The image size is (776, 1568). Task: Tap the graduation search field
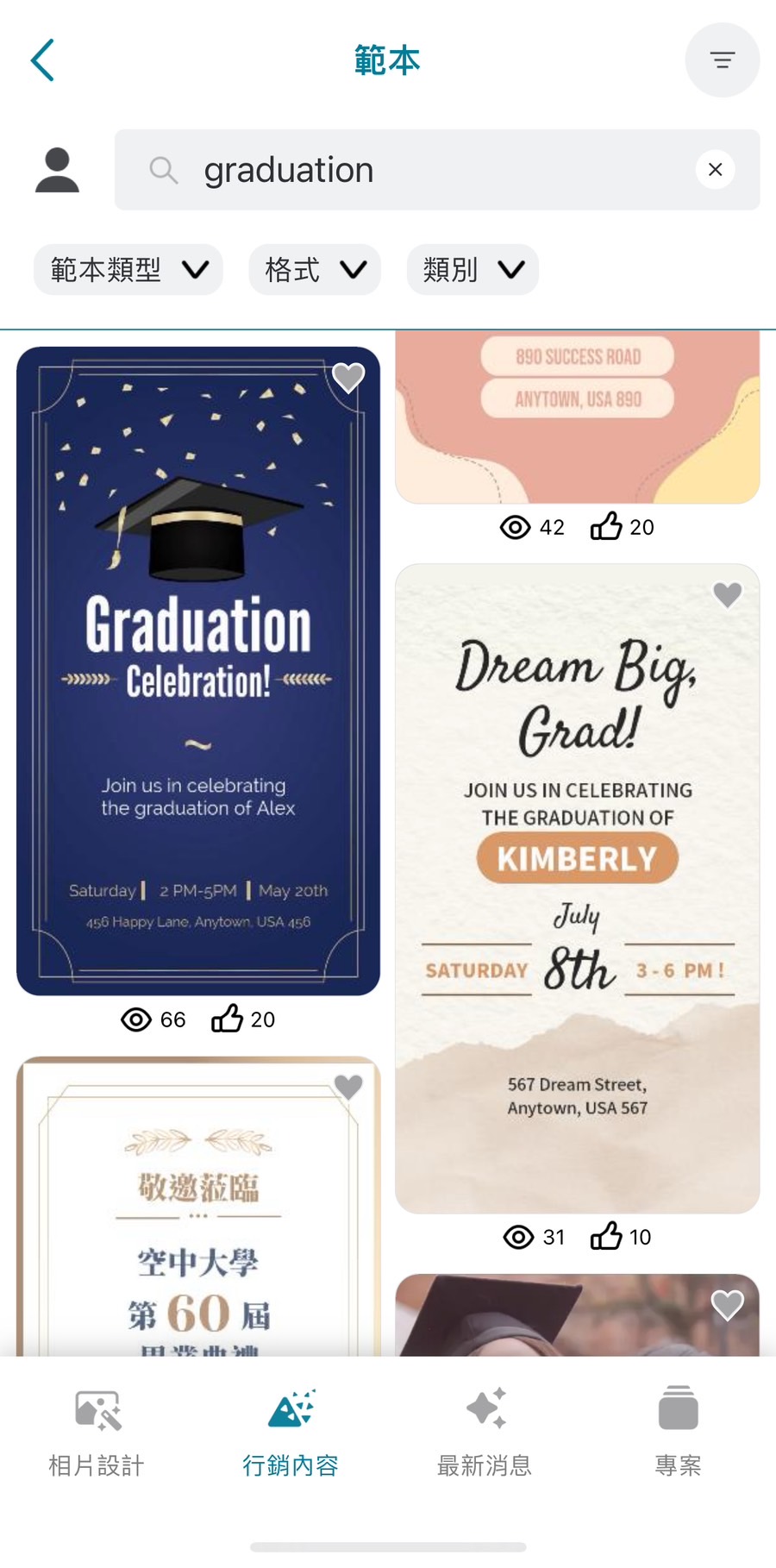tap(431, 170)
